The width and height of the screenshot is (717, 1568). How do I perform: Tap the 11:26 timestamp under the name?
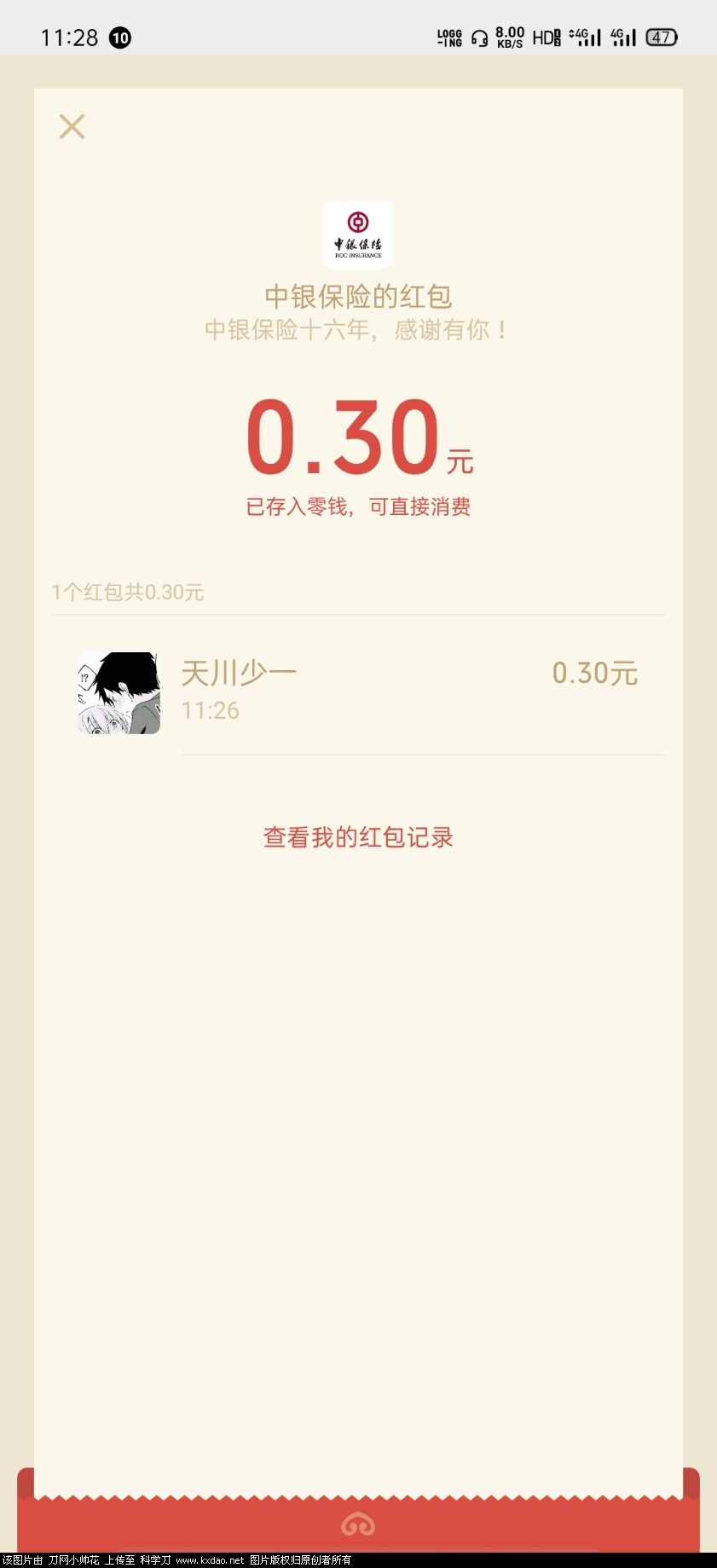pyautogui.click(x=210, y=709)
